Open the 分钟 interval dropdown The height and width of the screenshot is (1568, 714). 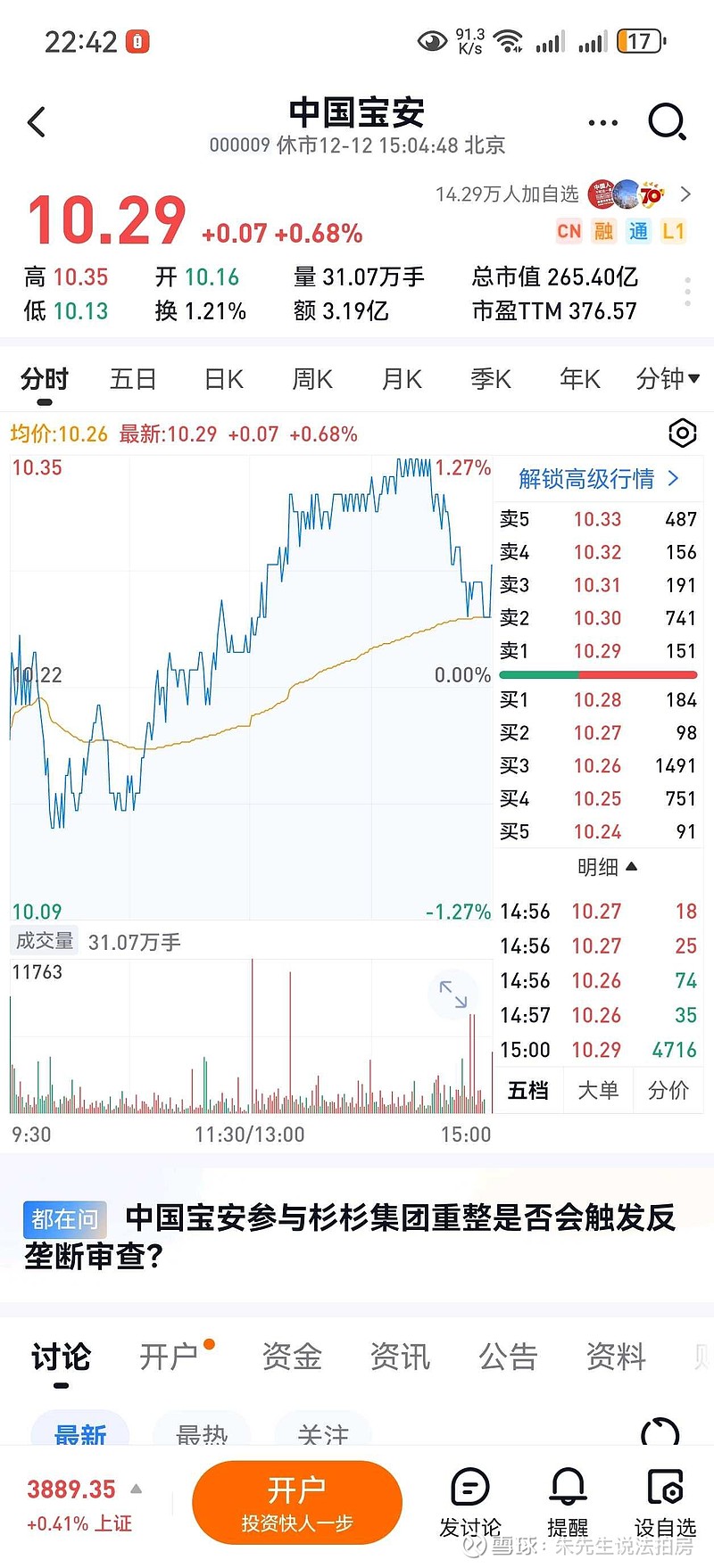click(667, 379)
